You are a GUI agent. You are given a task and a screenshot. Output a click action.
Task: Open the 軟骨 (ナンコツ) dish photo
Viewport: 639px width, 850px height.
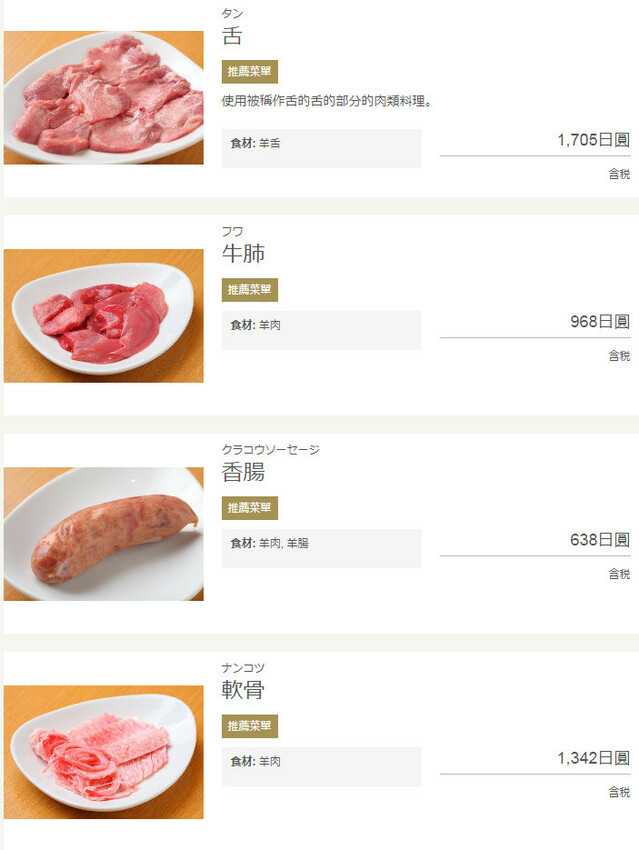tap(103, 752)
